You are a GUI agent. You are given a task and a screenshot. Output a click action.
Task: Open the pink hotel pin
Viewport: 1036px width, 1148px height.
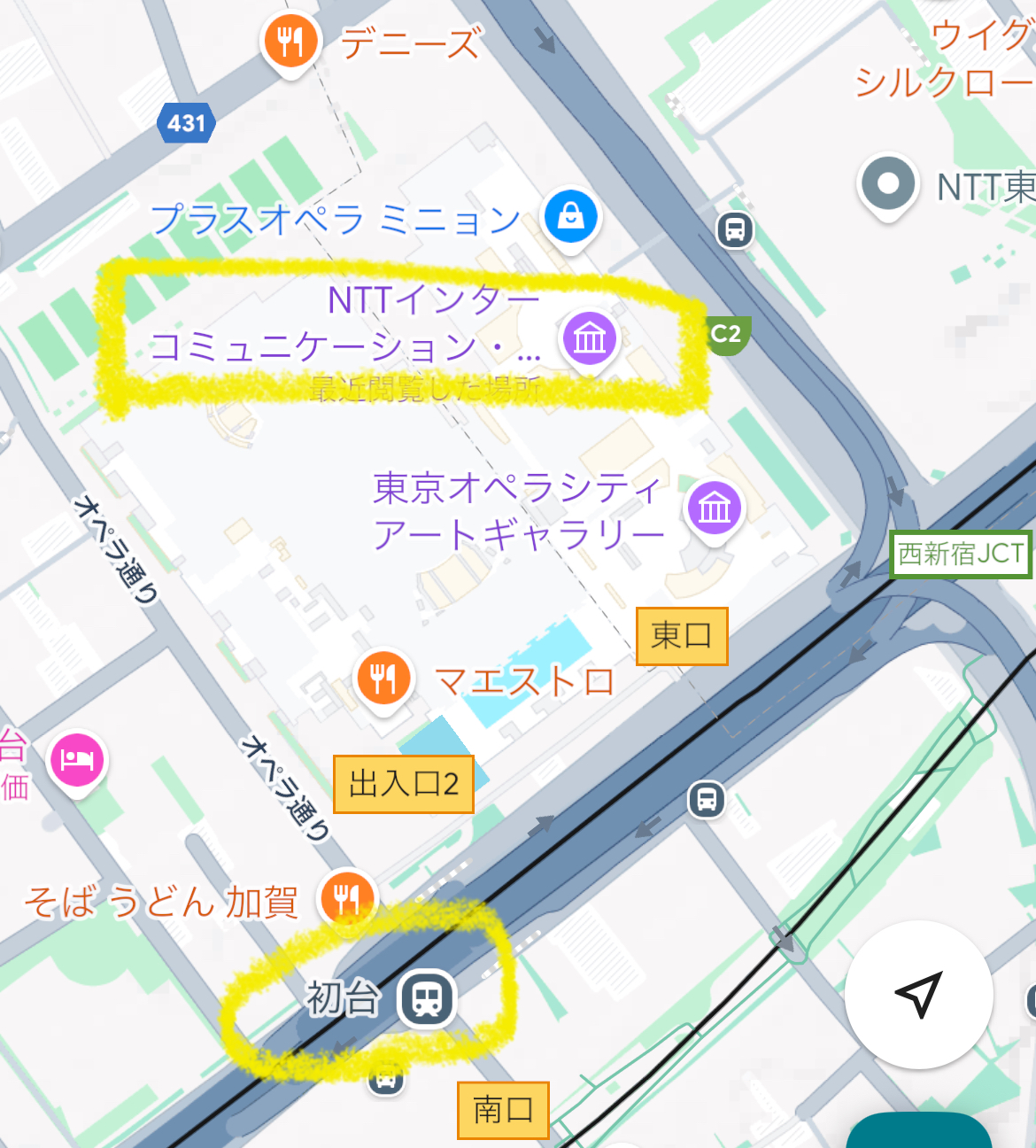(x=77, y=761)
